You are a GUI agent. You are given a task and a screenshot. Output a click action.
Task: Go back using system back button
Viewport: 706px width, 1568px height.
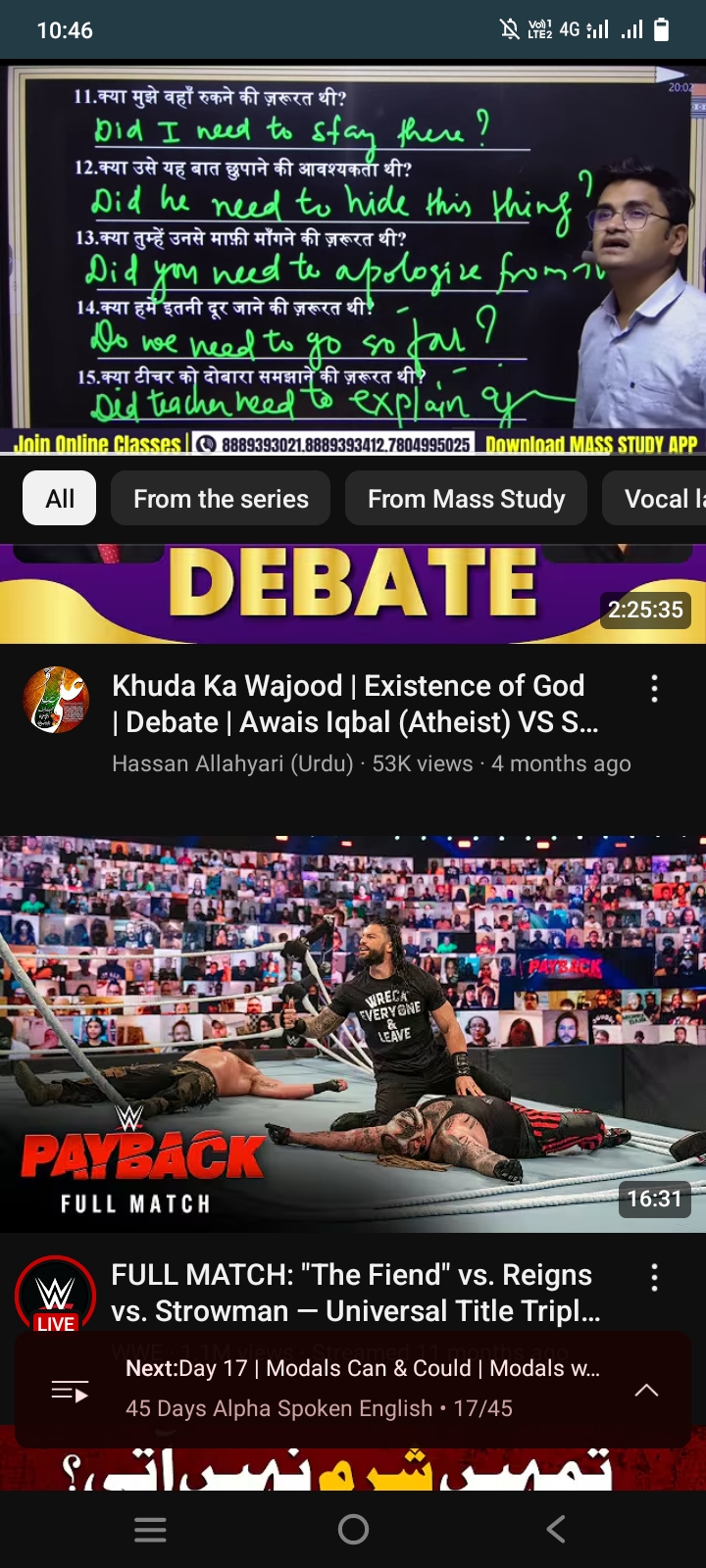tap(555, 1529)
